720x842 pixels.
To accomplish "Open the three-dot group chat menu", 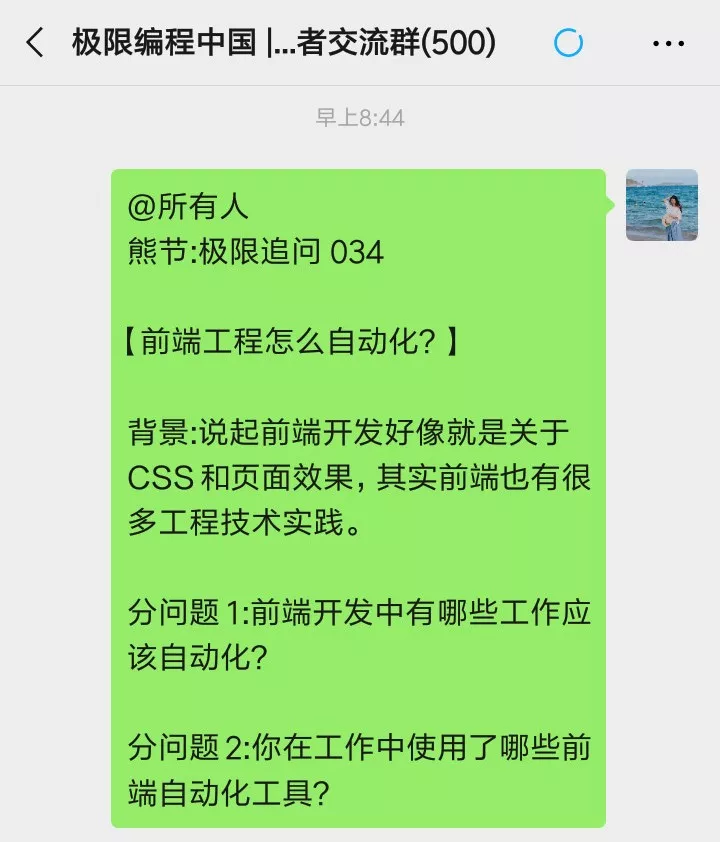I will pyautogui.click(x=667, y=43).
